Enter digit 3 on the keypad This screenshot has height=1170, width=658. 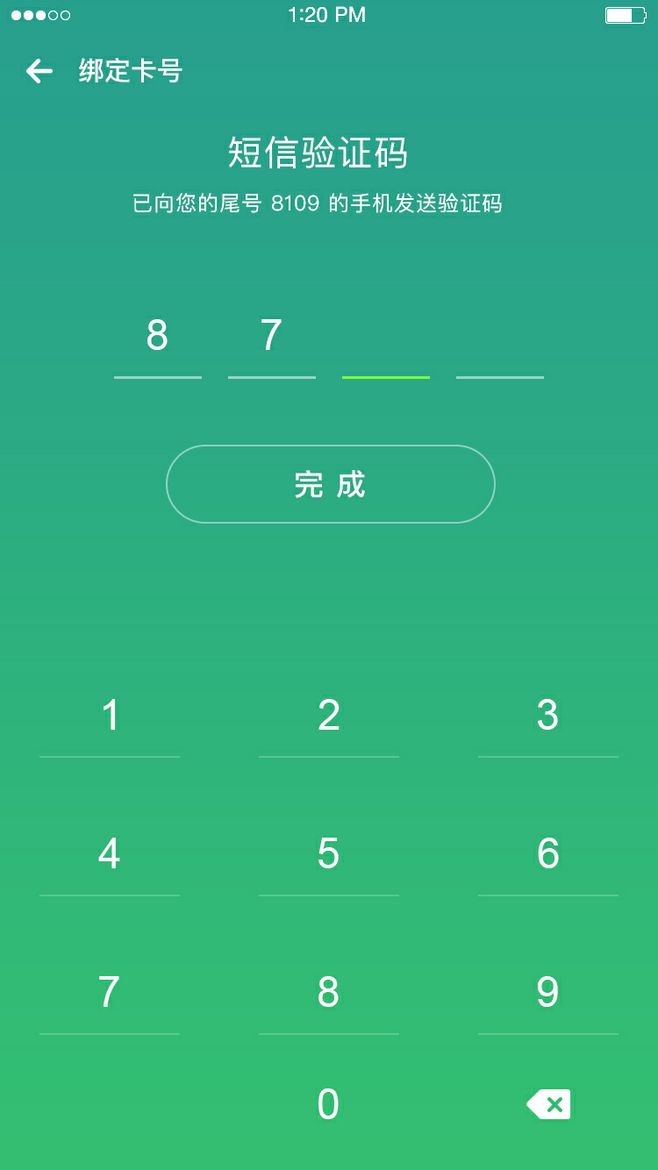548,715
